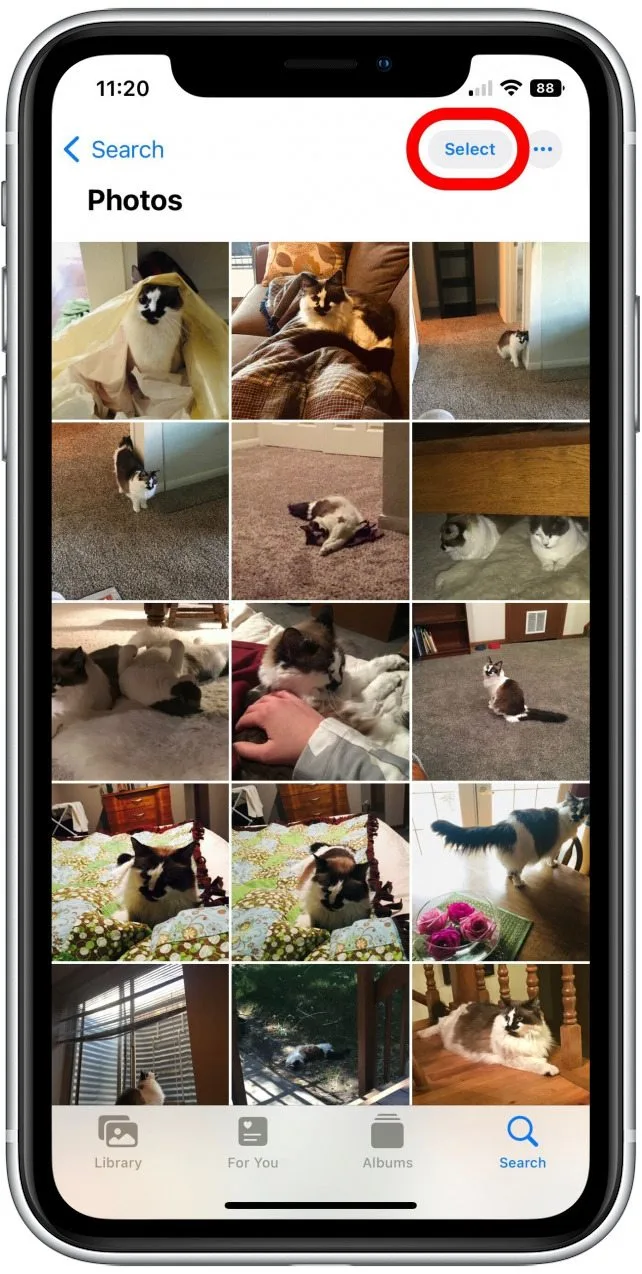View photo of hand petting the cat
642x1274 pixels.
point(320,691)
